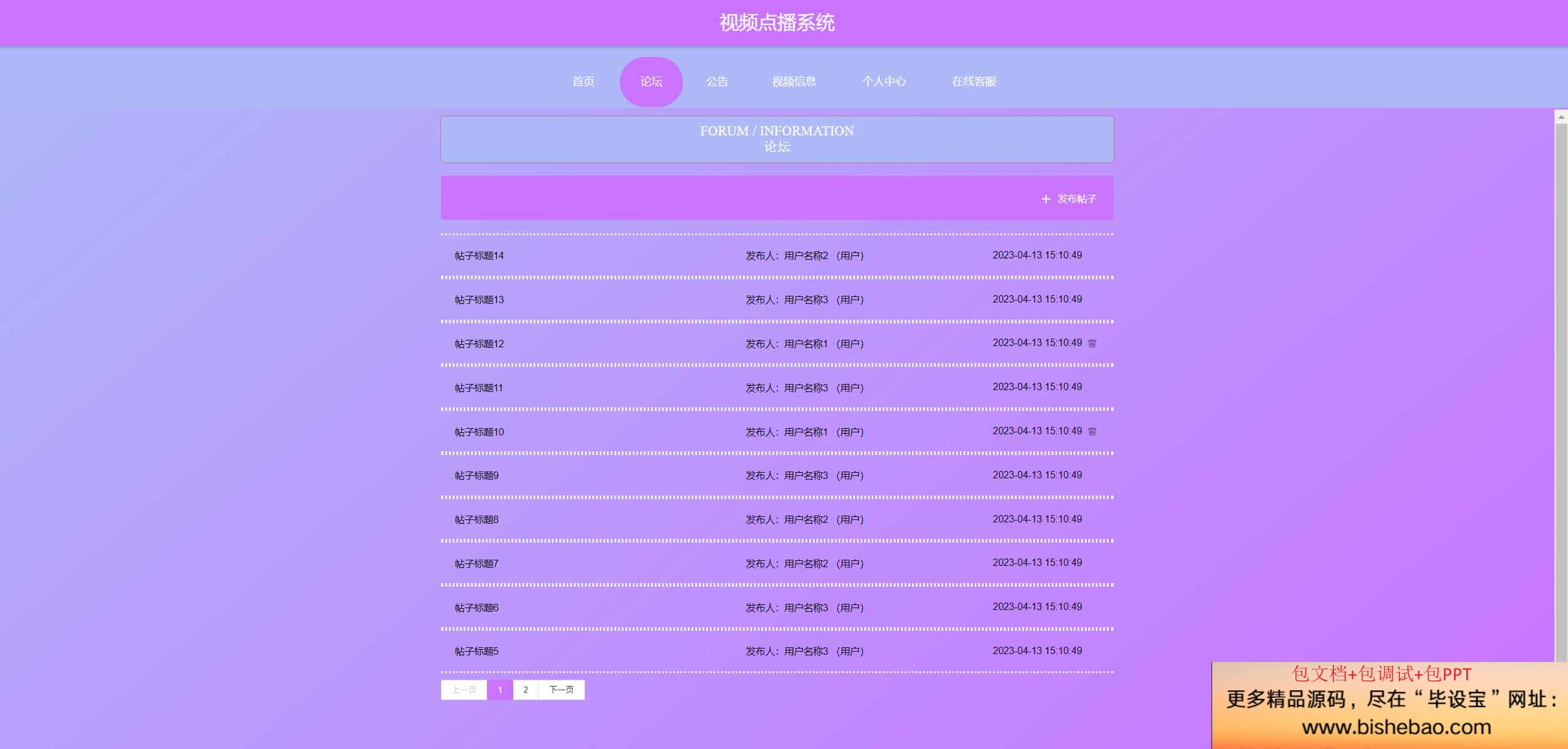Go to page 2 of posts
The image size is (1568, 749).
coord(526,690)
